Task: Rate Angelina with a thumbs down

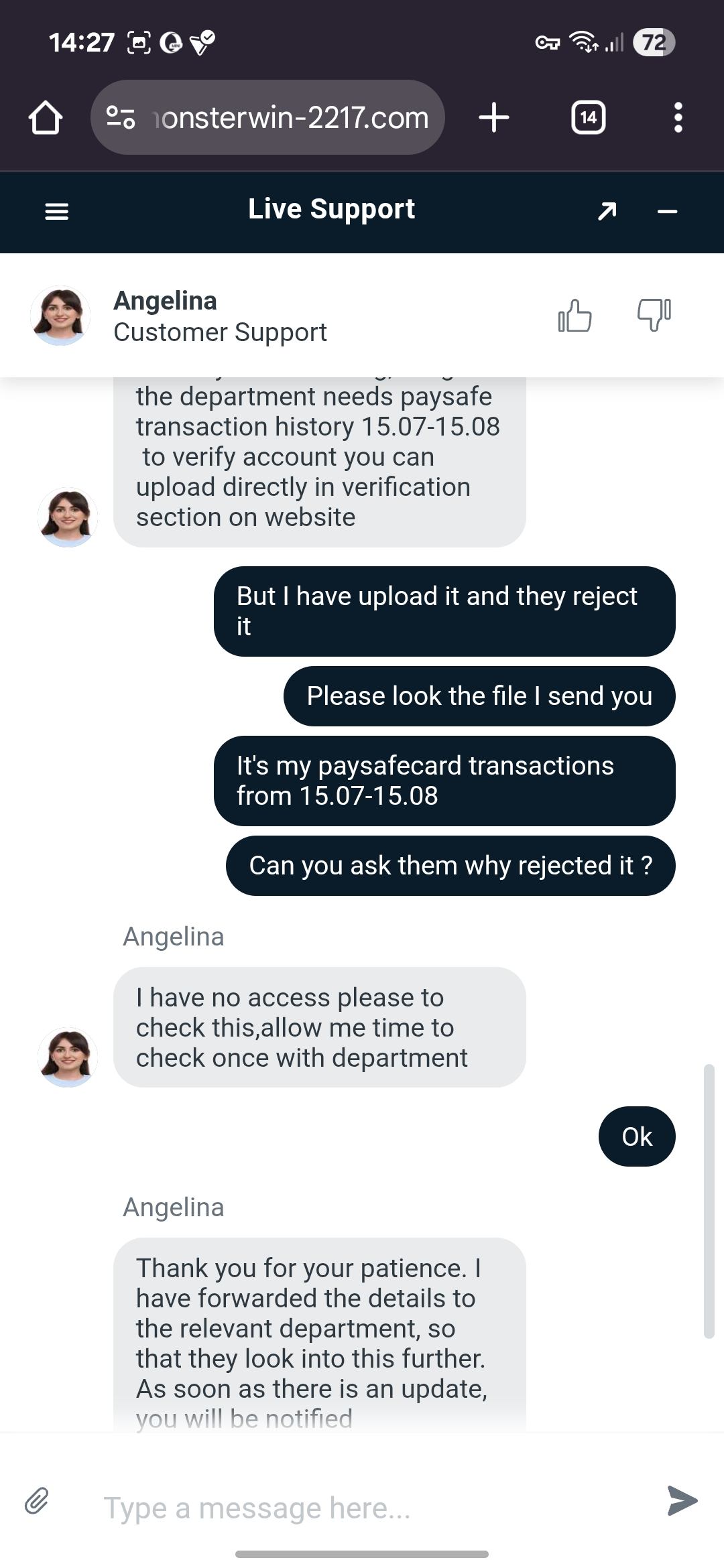Action: 654,314
